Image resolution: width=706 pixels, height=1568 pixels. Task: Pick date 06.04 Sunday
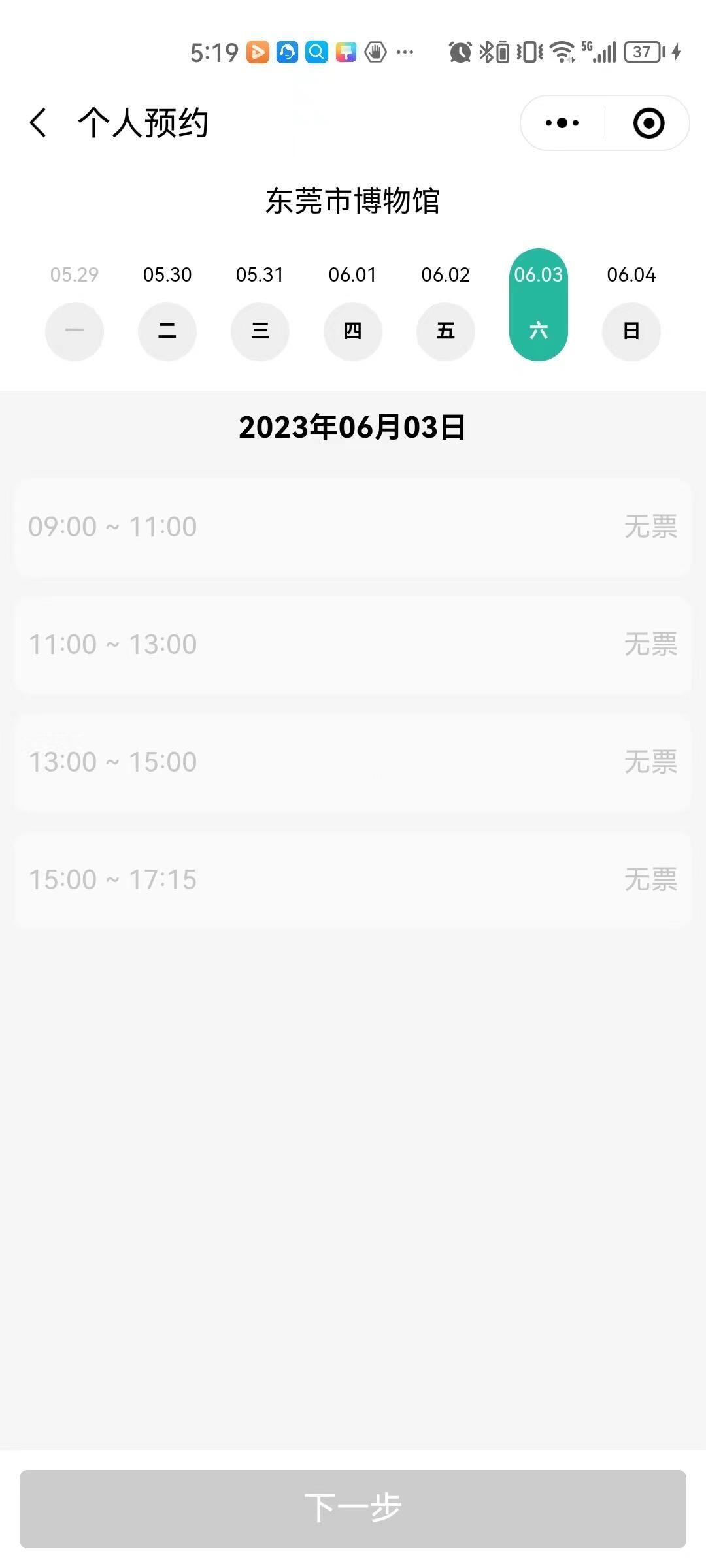[631, 304]
